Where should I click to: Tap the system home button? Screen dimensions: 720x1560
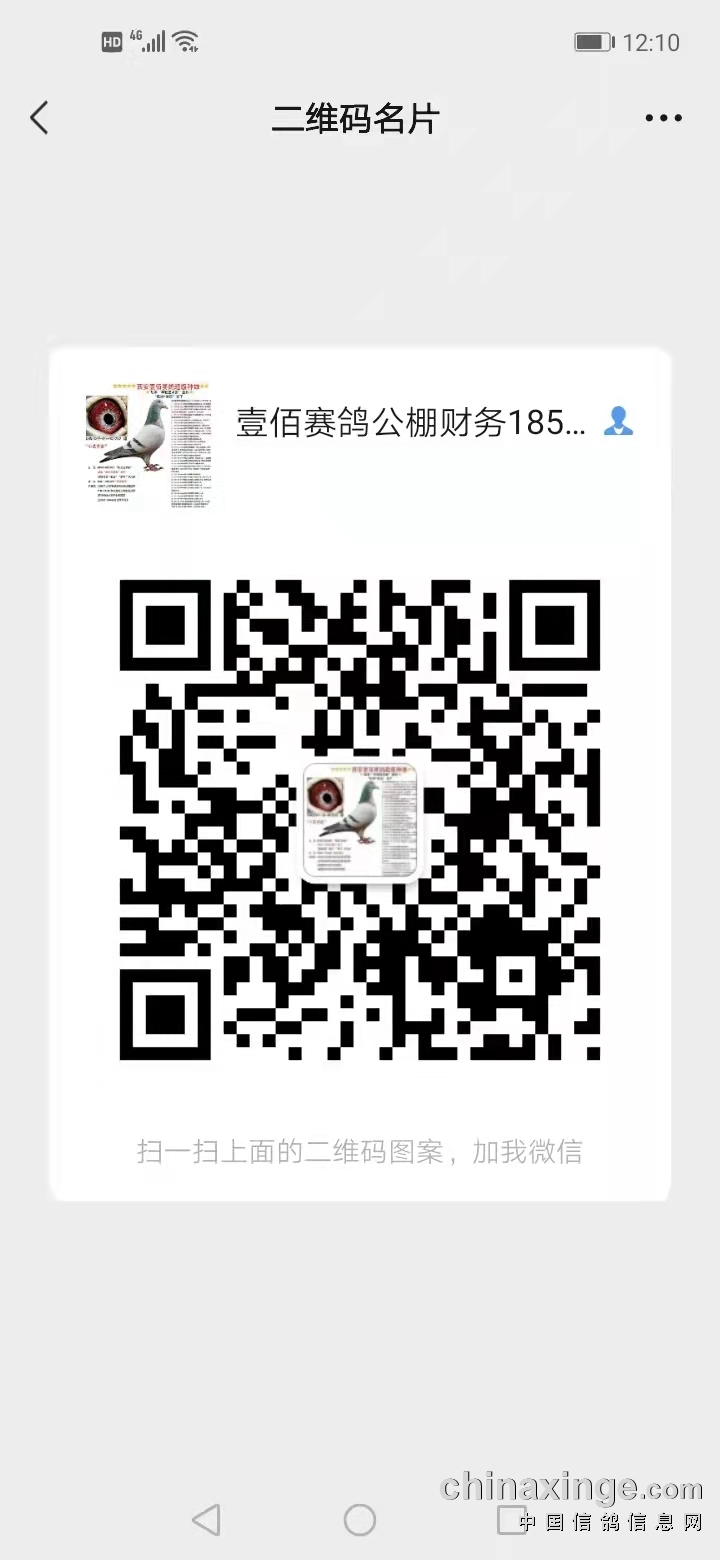click(x=360, y=1520)
